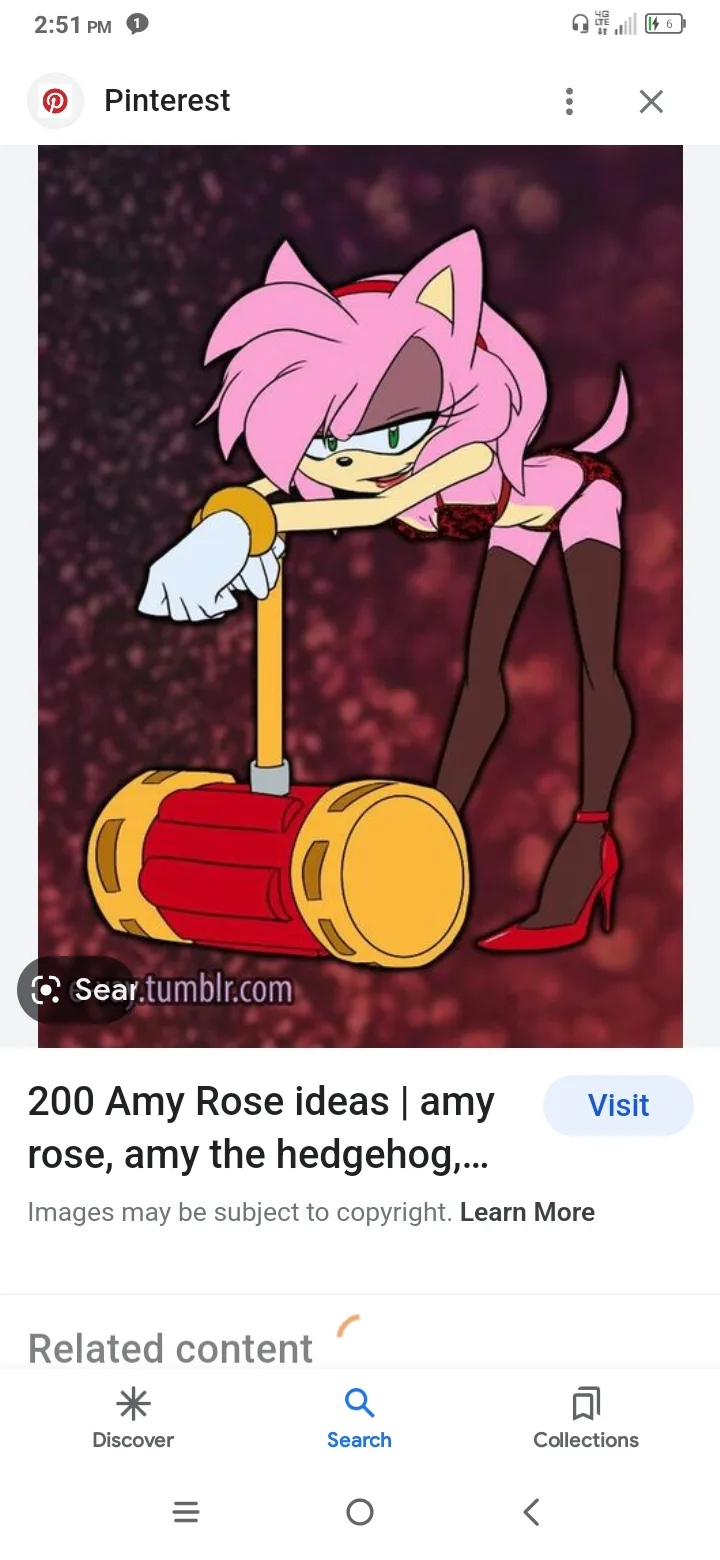Close the image viewer

click(651, 101)
